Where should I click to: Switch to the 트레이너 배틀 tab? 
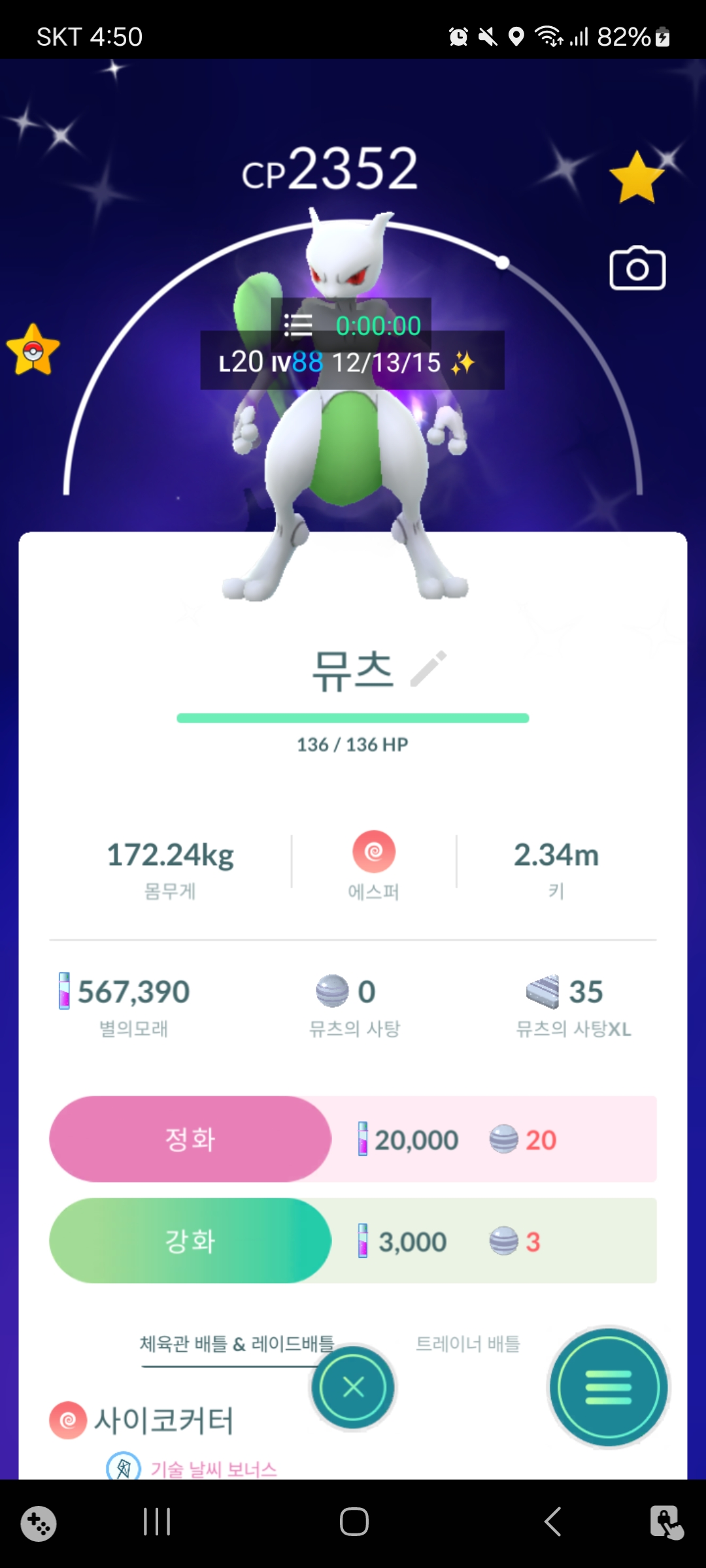(x=468, y=1344)
